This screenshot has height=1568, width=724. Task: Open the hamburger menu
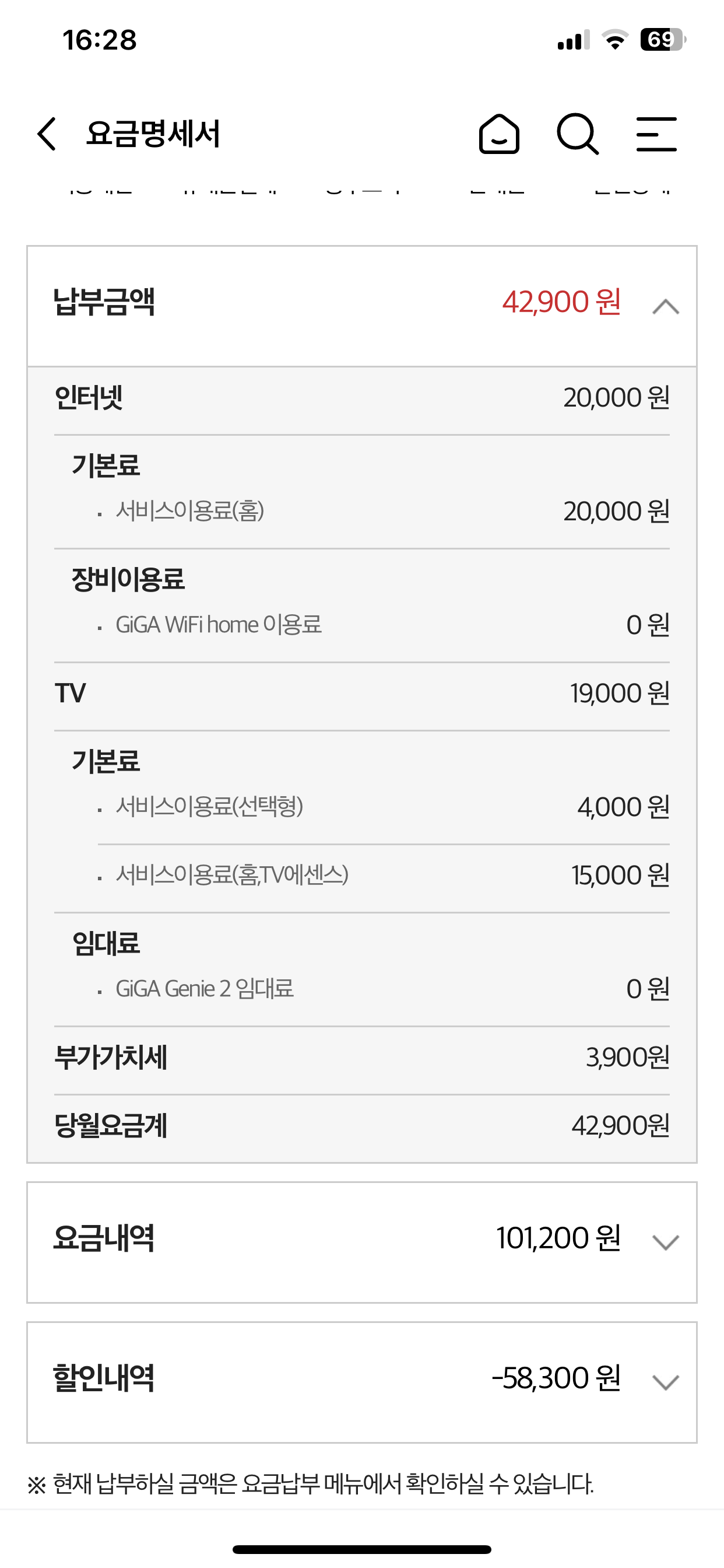pyautogui.click(x=656, y=134)
